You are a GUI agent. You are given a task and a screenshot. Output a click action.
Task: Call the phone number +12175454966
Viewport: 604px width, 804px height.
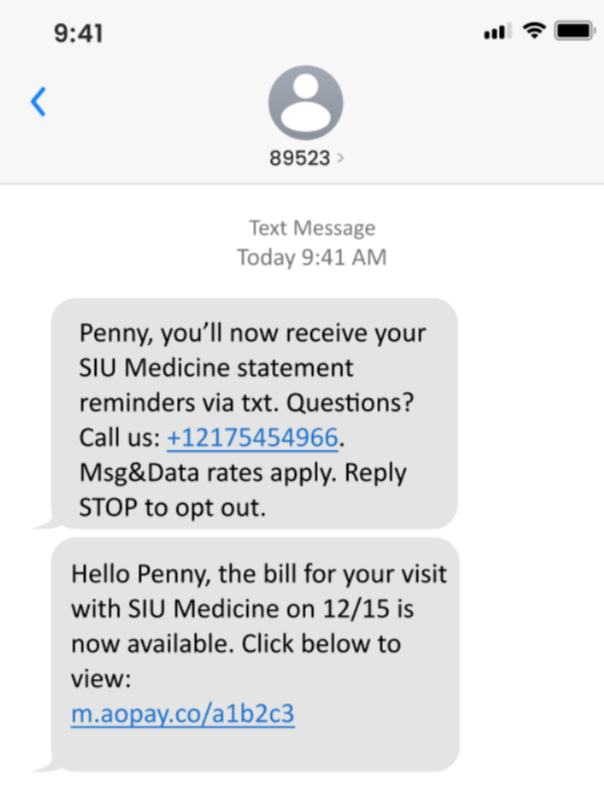(x=253, y=438)
